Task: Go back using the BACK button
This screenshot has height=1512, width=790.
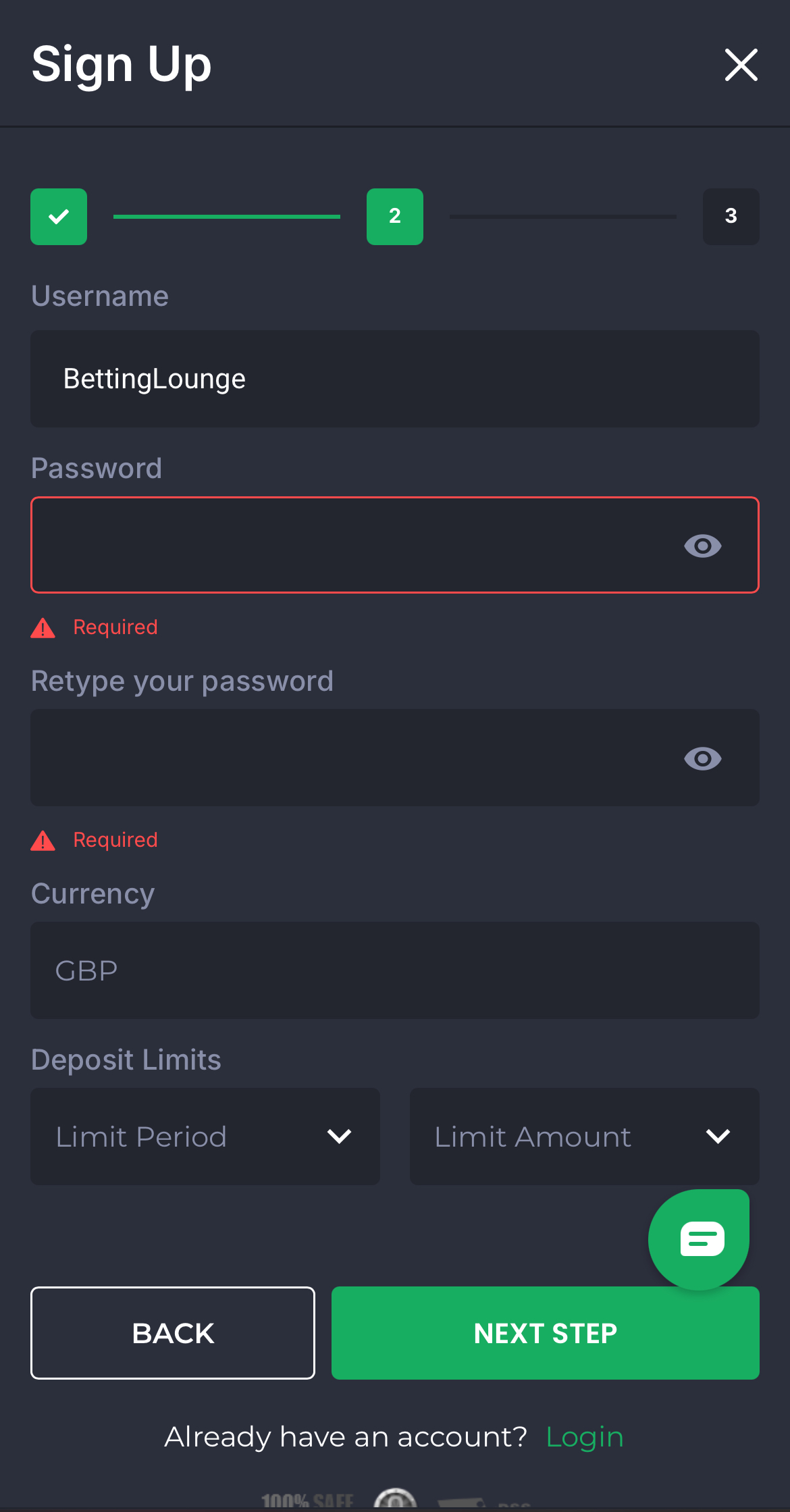Action: [x=172, y=1332]
